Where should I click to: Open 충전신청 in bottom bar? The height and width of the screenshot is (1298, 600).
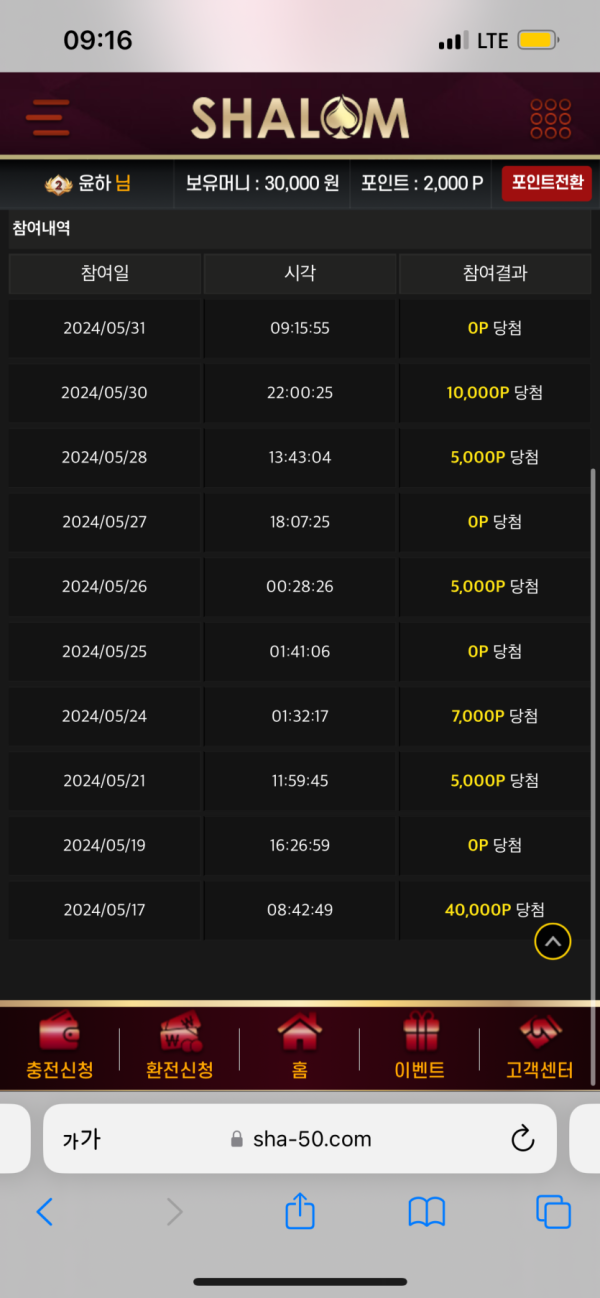pos(60,1047)
